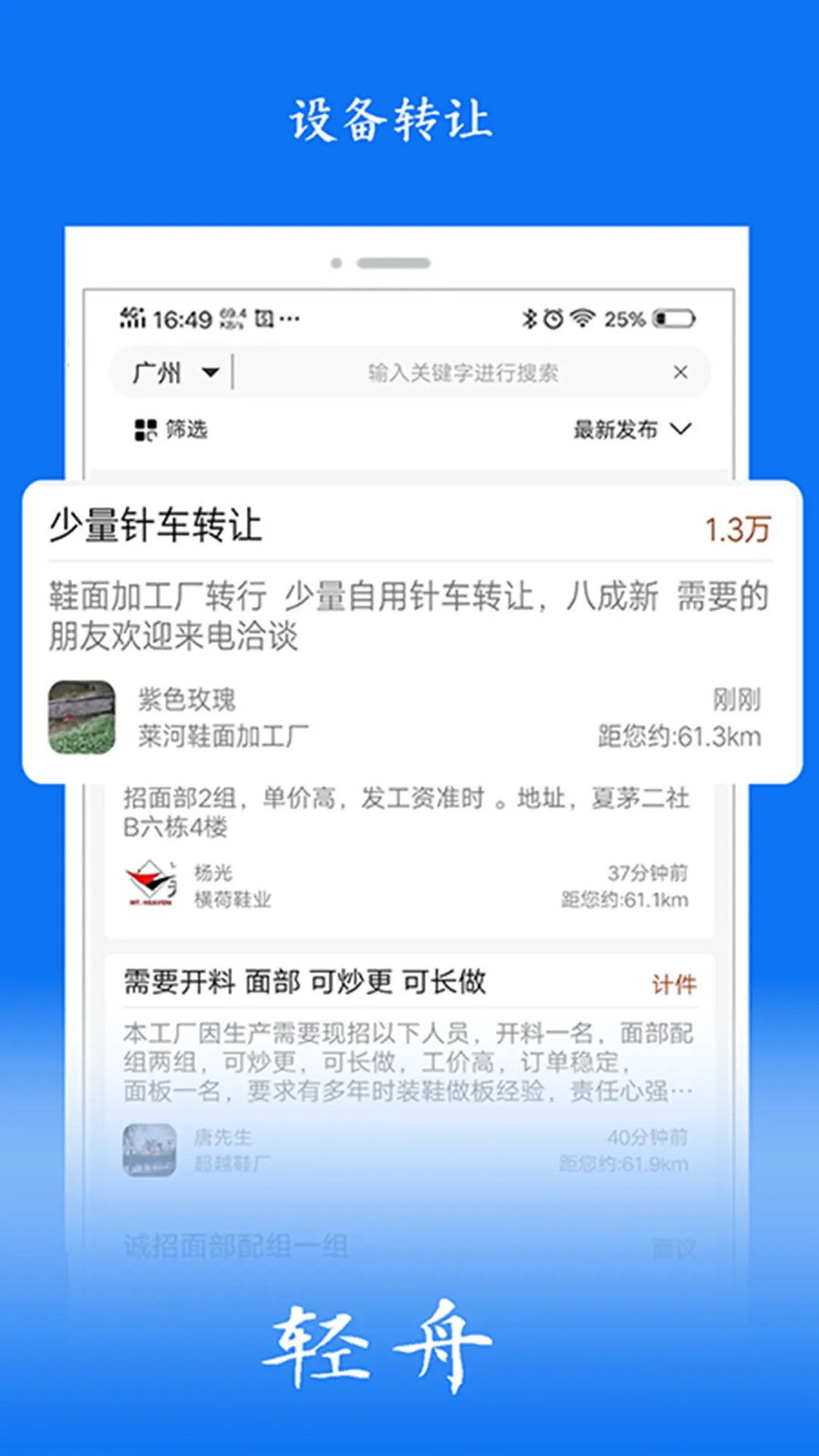Clear the search field with the × button
This screenshot has width=819, height=1456.
[x=680, y=372]
